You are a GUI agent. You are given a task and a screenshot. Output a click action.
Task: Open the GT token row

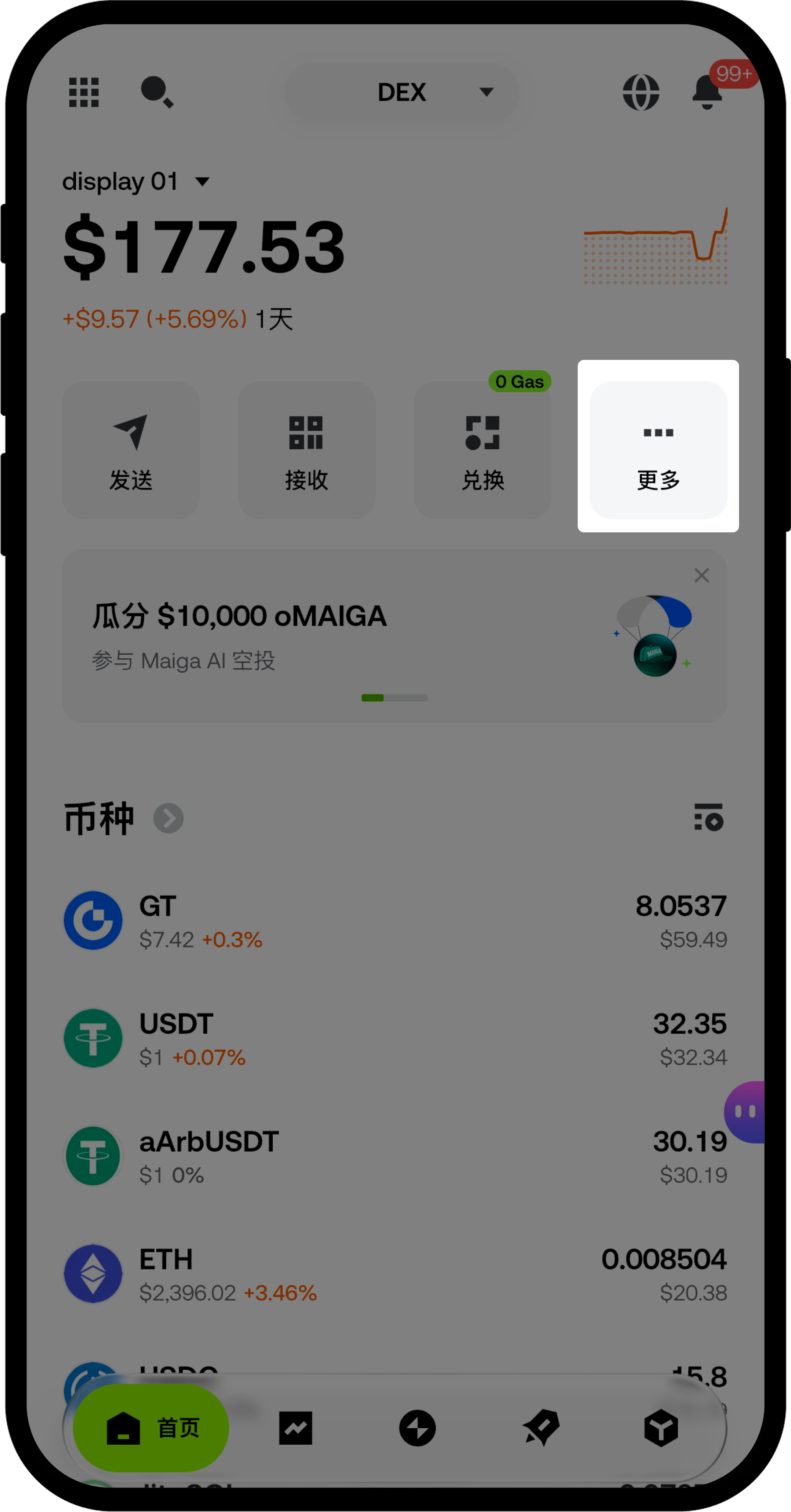[395, 920]
